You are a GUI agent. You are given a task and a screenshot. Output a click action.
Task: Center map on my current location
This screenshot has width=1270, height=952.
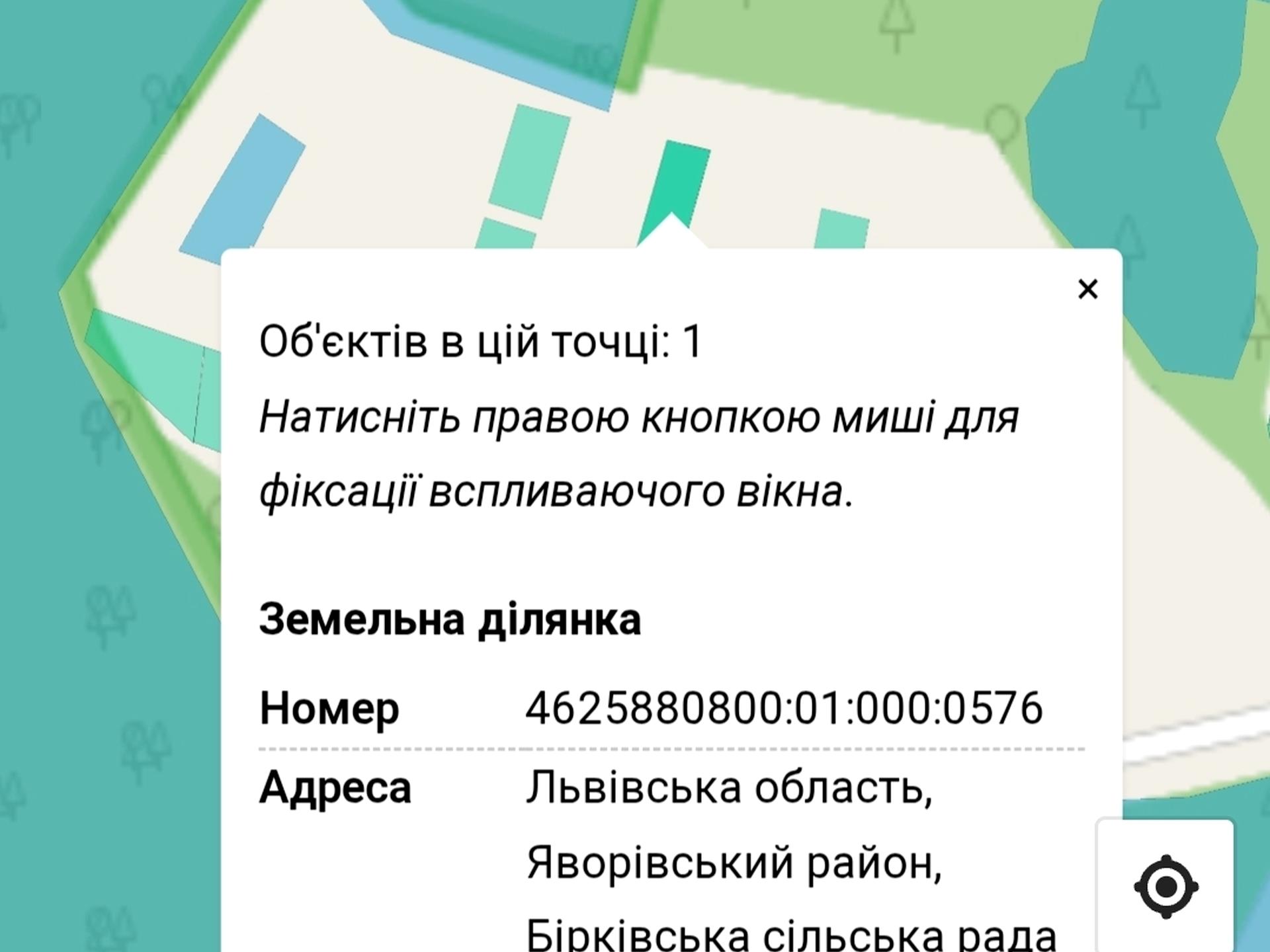pyautogui.click(x=1165, y=886)
